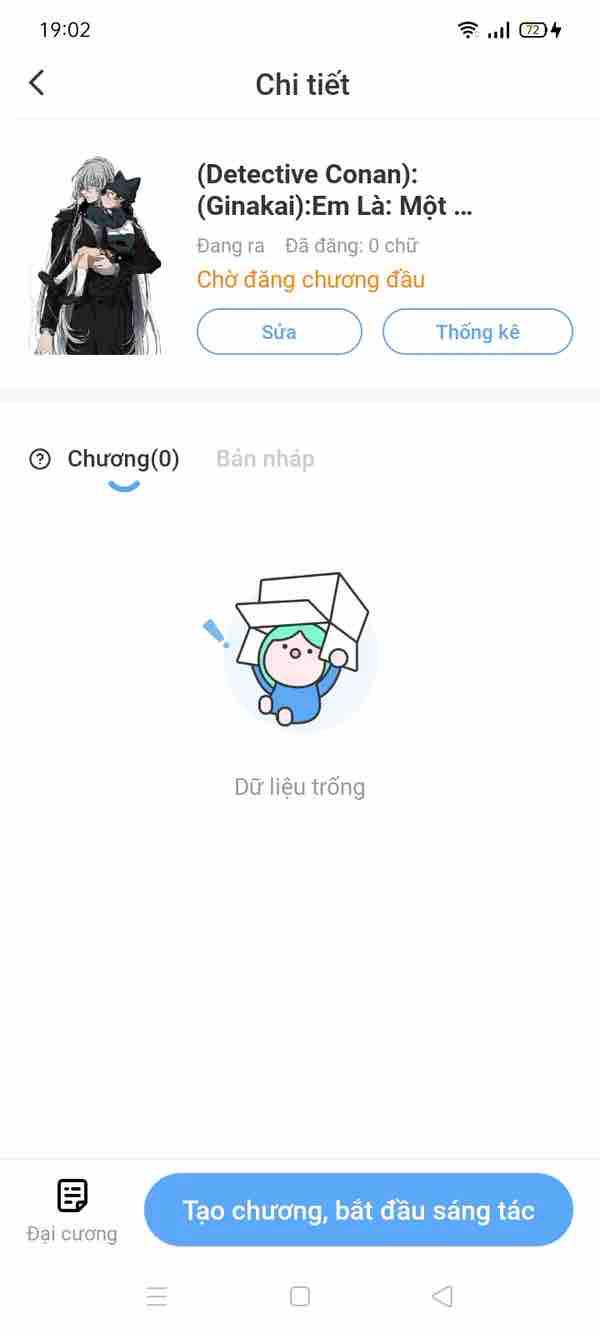The height and width of the screenshot is (1333, 600).
Task: Open the story cover image
Action: point(96,254)
